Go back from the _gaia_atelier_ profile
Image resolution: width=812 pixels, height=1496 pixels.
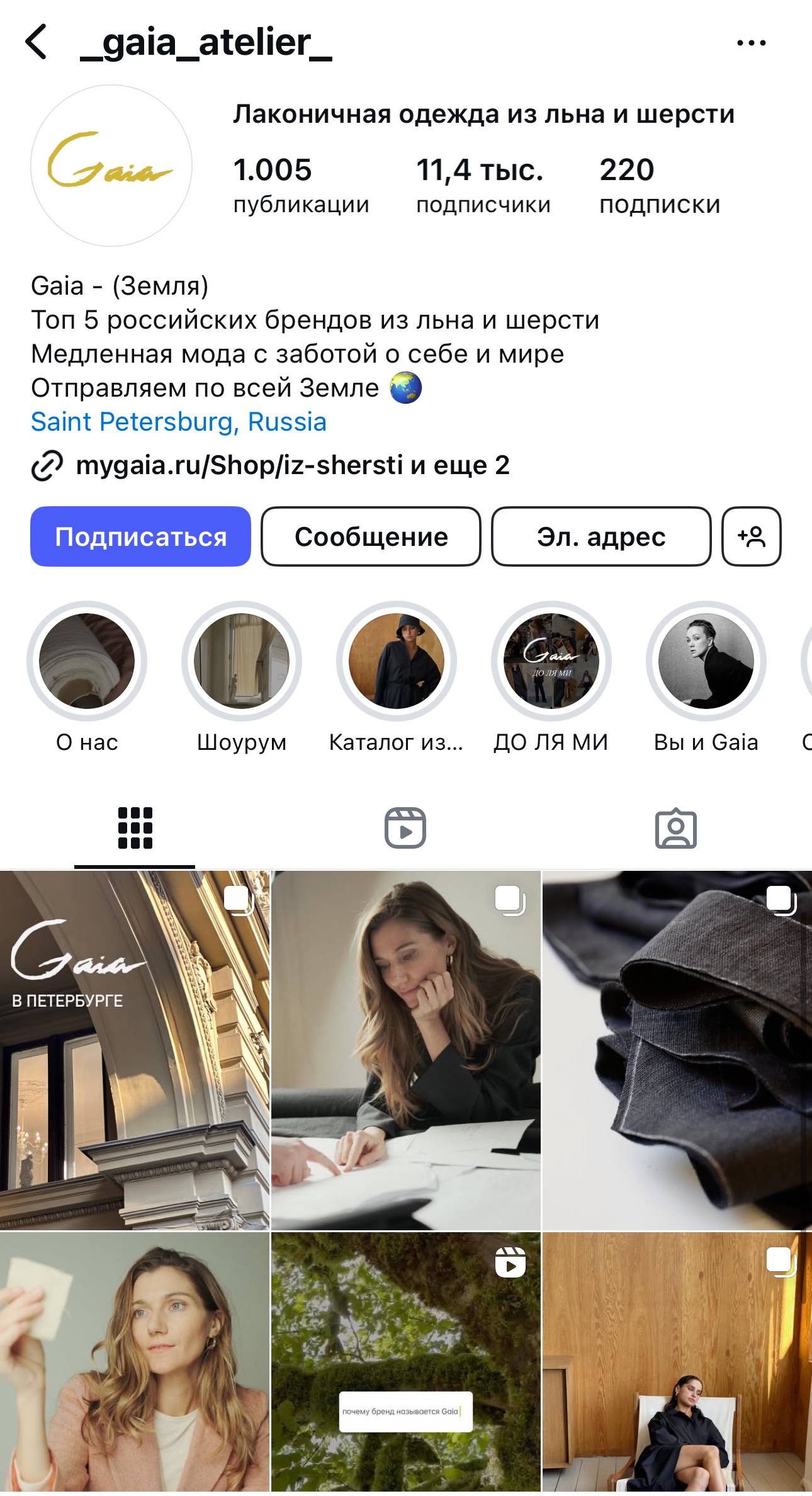point(37,42)
